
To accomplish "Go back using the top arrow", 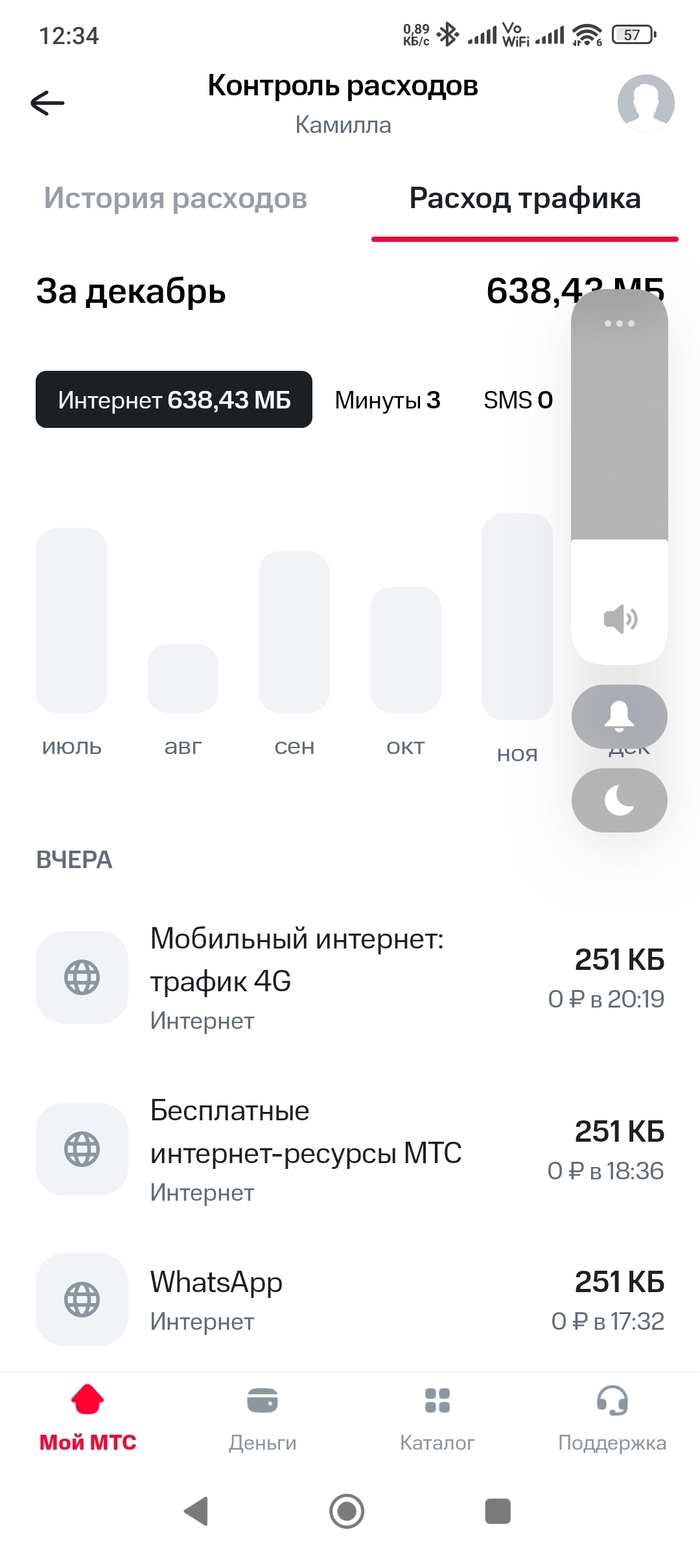I will pyautogui.click(x=47, y=102).
